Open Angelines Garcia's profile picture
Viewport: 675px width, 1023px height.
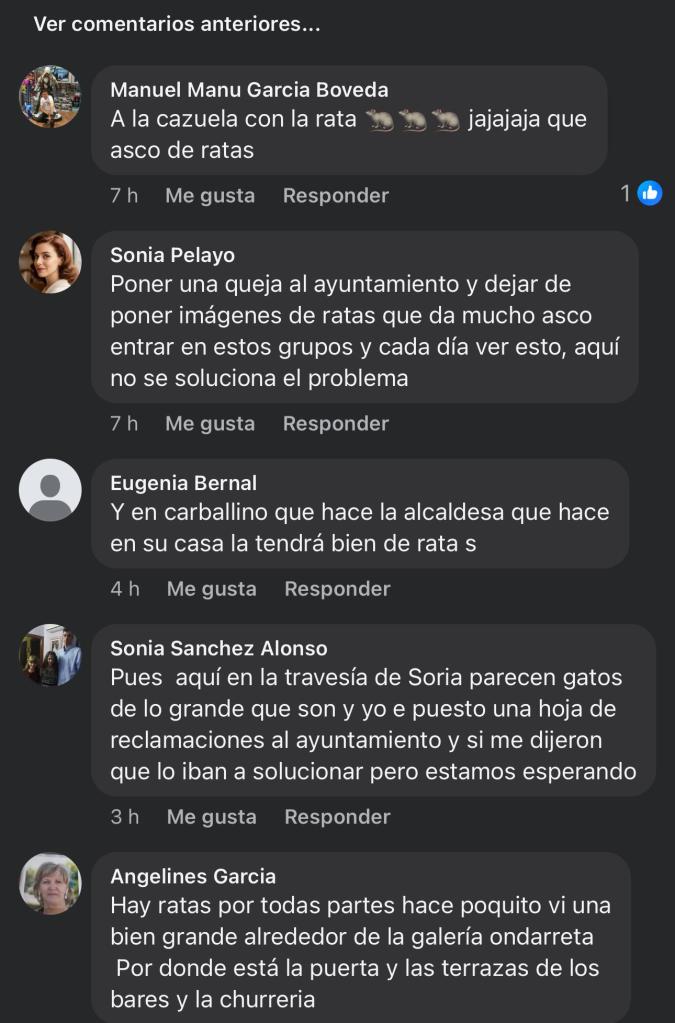(x=50, y=883)
